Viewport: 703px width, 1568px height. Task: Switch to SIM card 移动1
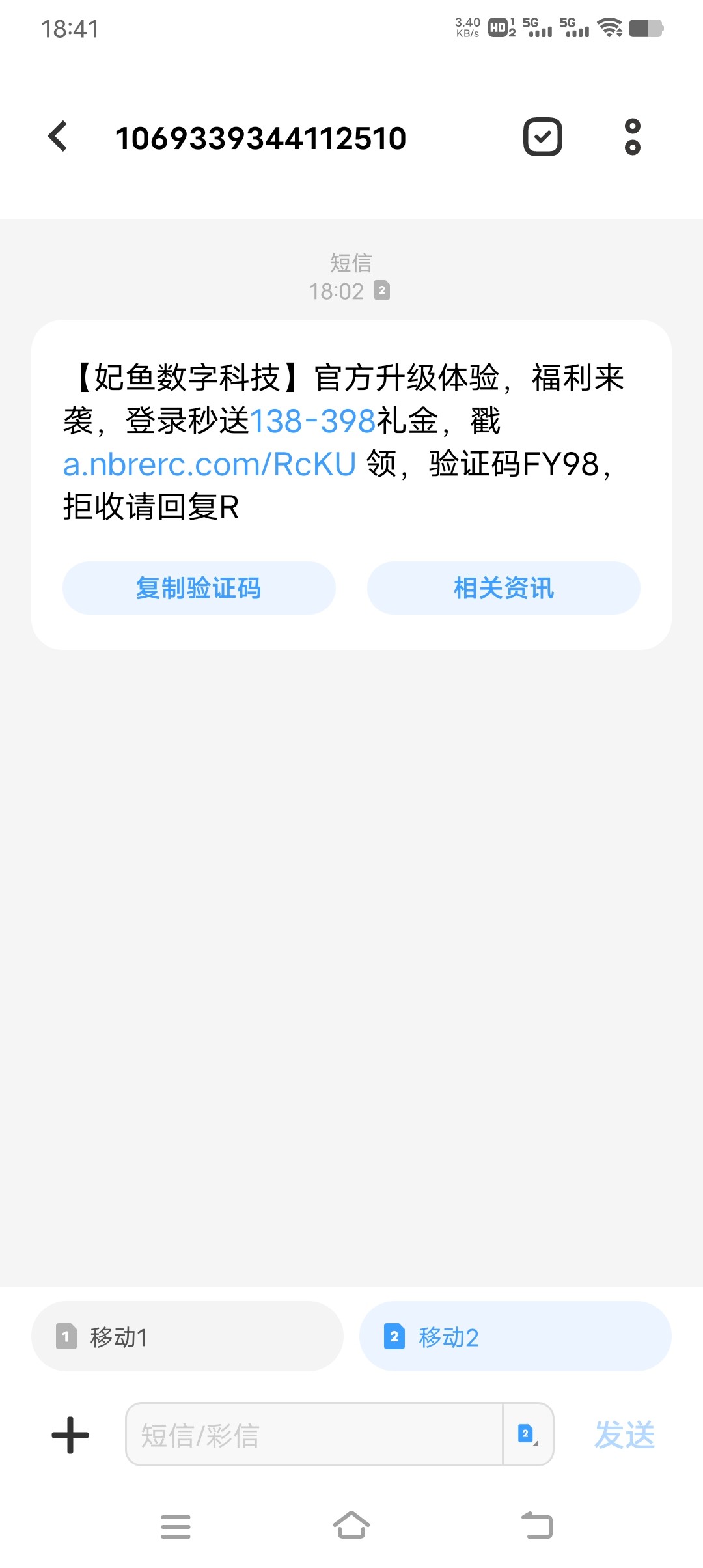187,1337
